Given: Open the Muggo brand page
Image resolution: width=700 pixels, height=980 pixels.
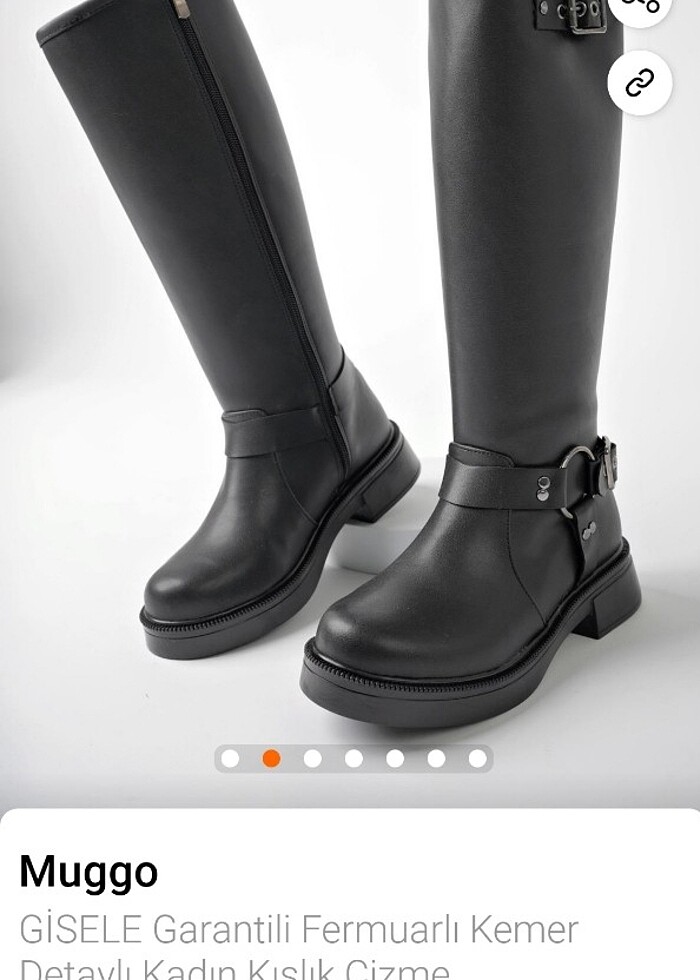Looking at the screenshot, I should click(x=88, y=872).
